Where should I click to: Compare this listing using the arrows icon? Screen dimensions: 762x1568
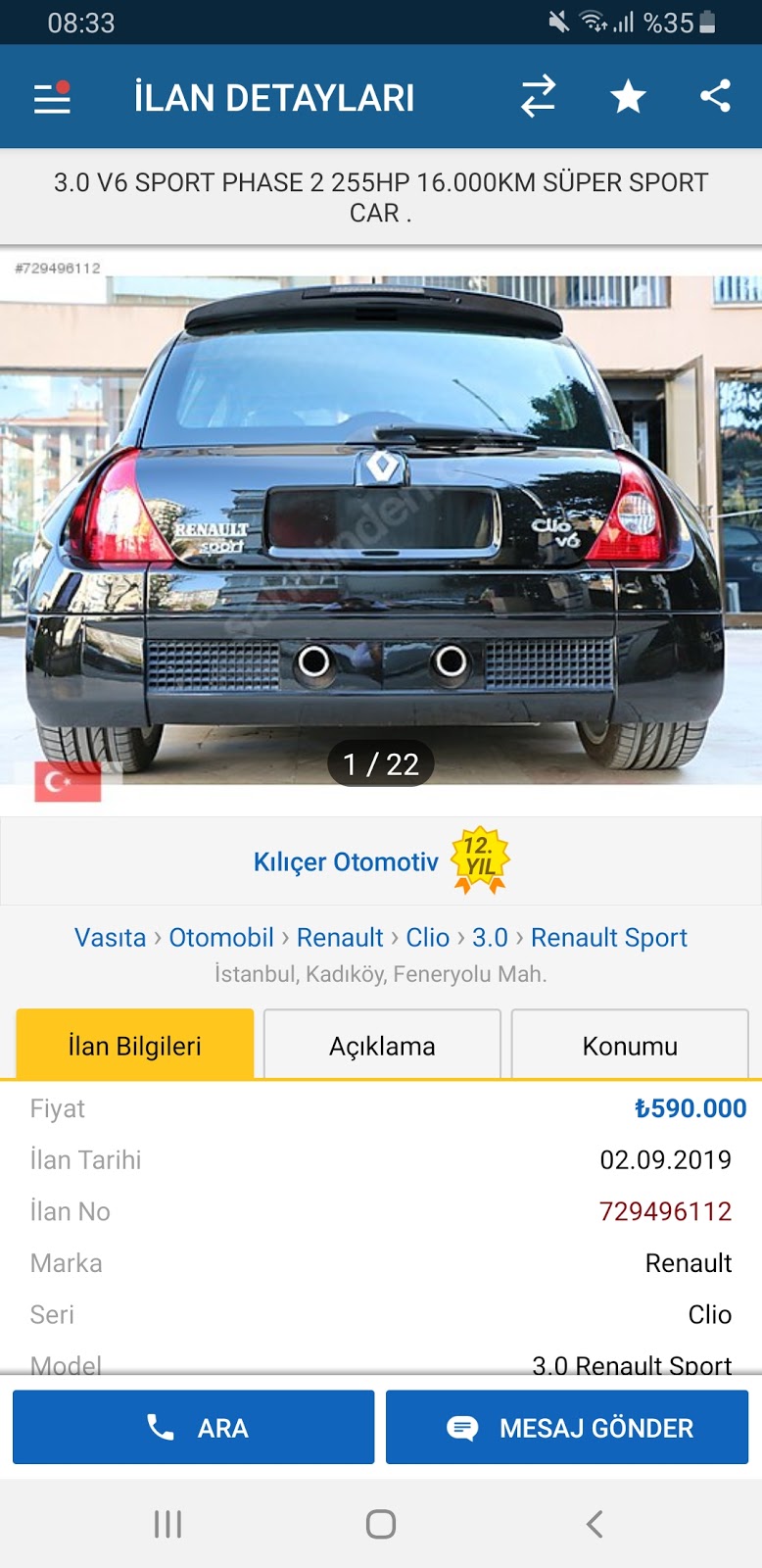[x=538, y=97]
